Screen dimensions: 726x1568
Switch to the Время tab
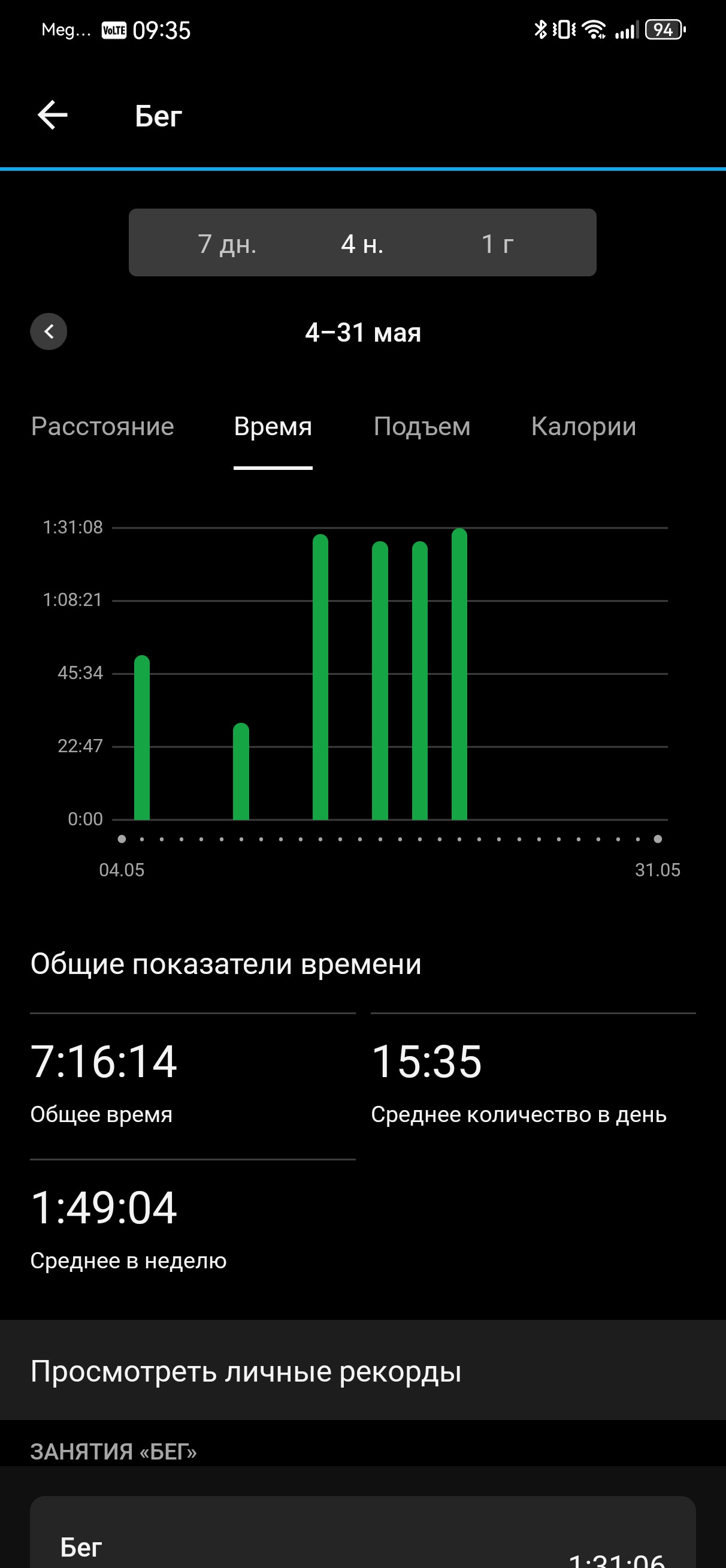273,426
